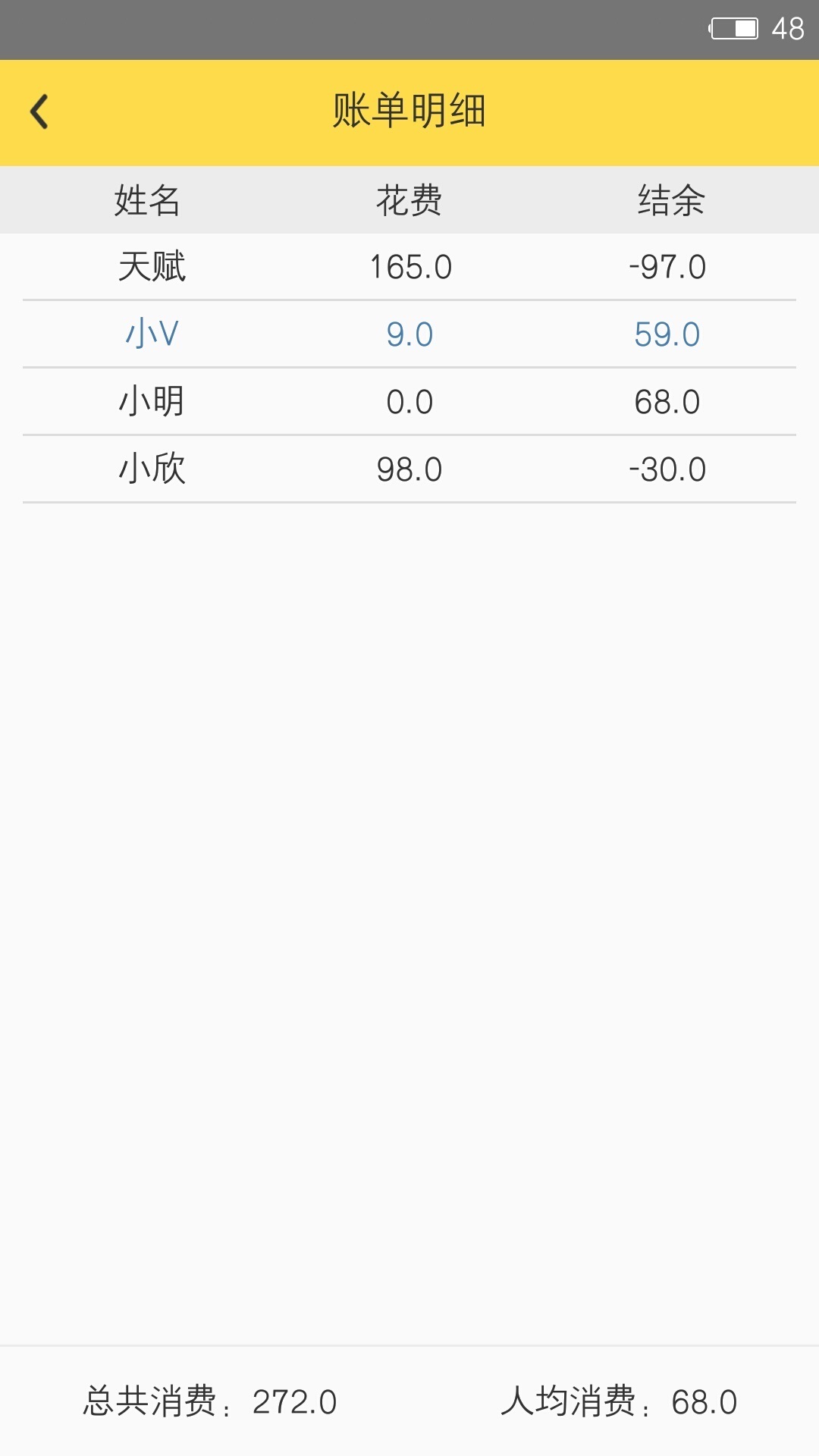819x1456 pixels.
Task: Tap the highlighted 小V row
Action: point(152,334)
